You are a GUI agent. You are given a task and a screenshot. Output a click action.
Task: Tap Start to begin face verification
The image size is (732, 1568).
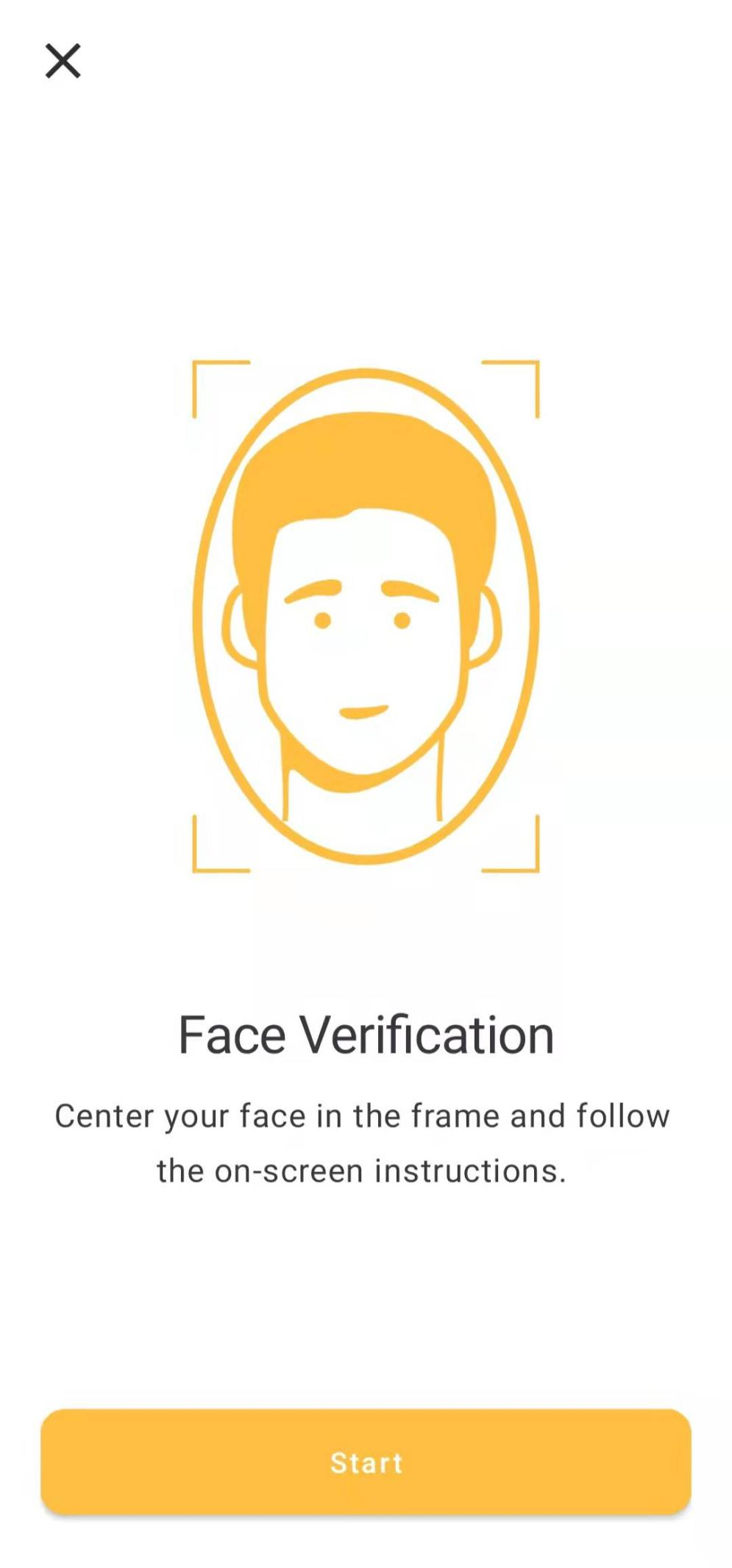[366, 1461]
